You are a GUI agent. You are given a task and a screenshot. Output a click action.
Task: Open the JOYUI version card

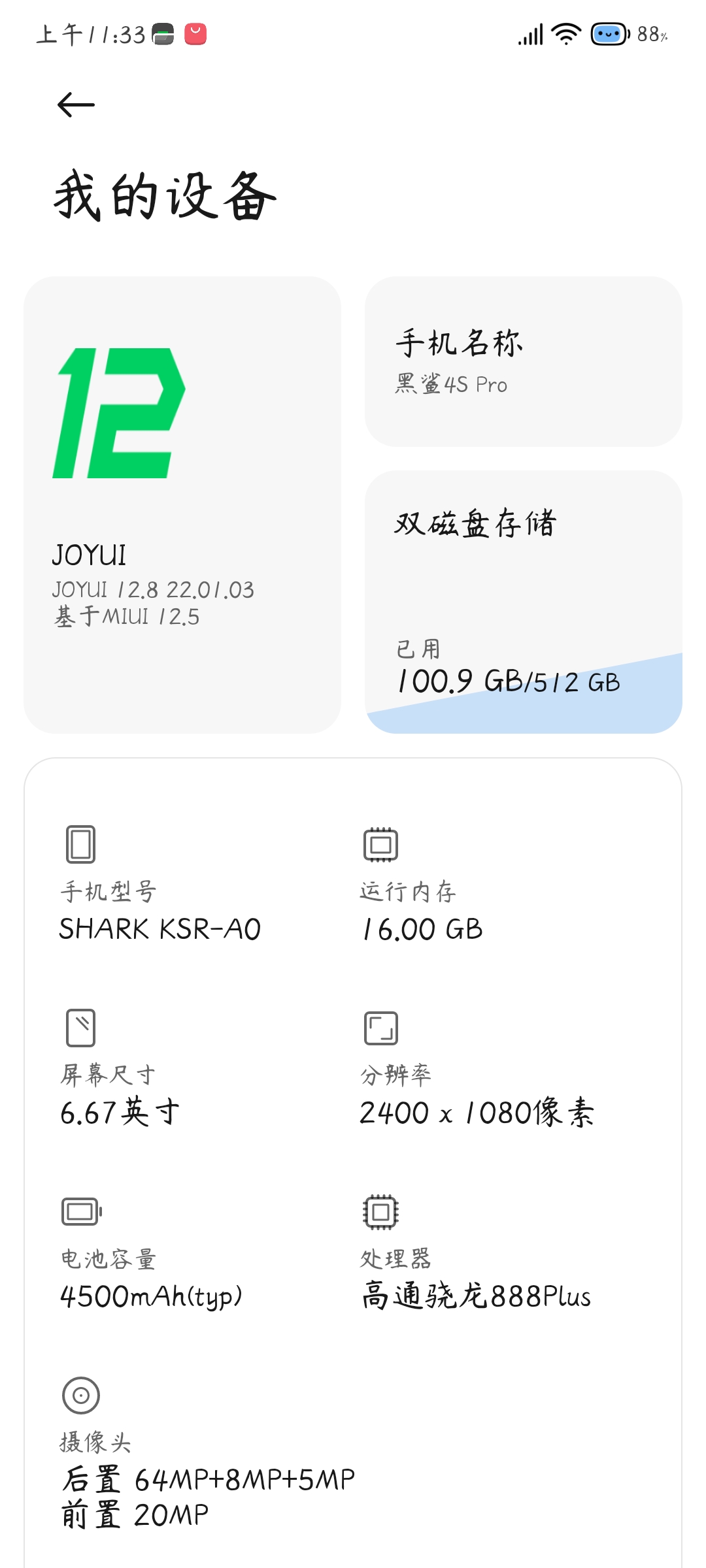(182, 504)
